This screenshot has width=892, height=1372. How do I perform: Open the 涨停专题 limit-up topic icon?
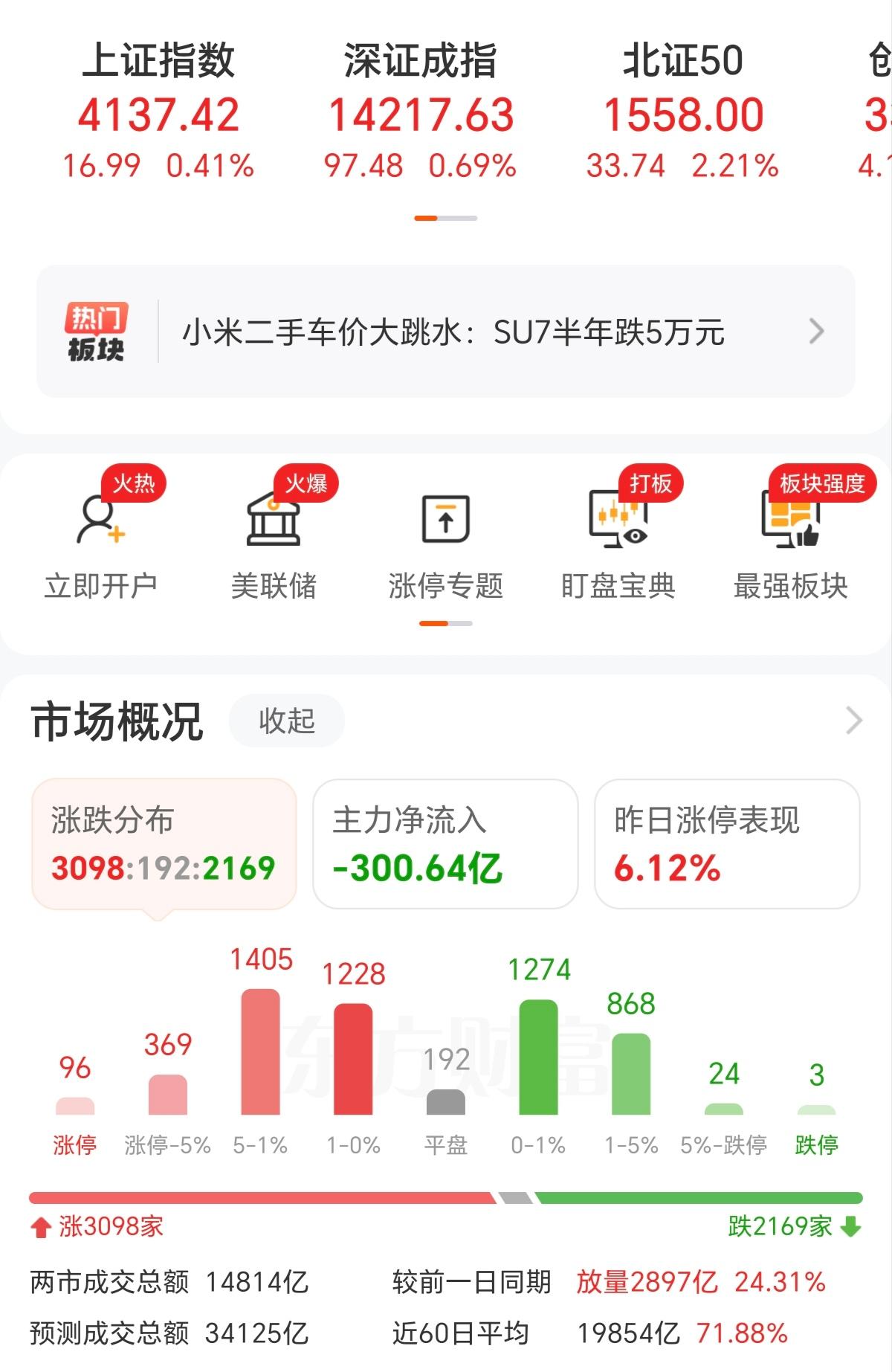446,543
